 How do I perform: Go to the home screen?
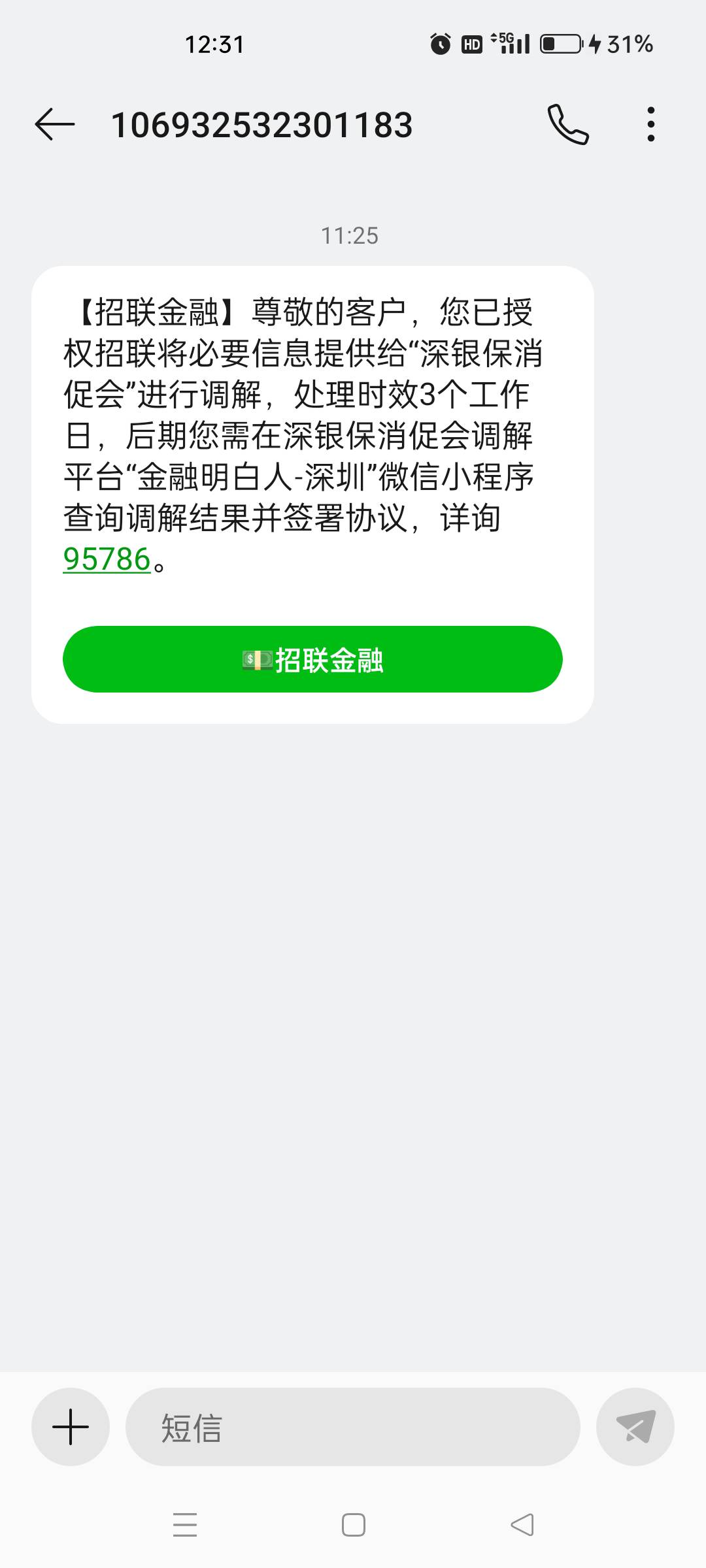(x=354, y=1525)
